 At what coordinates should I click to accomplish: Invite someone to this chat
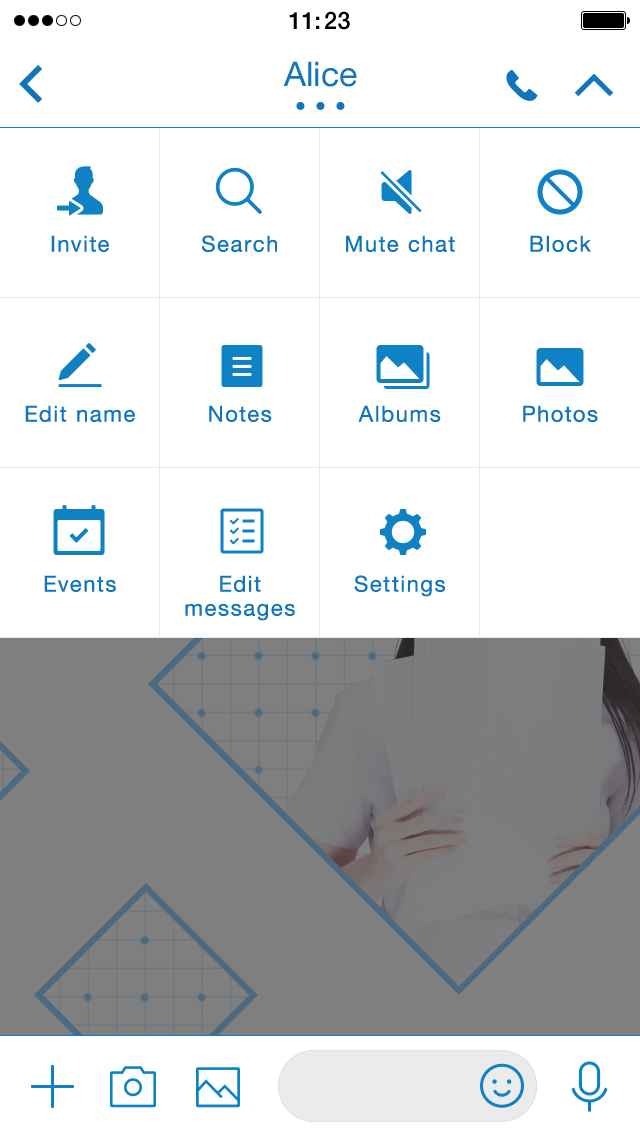tap(80, 212)
